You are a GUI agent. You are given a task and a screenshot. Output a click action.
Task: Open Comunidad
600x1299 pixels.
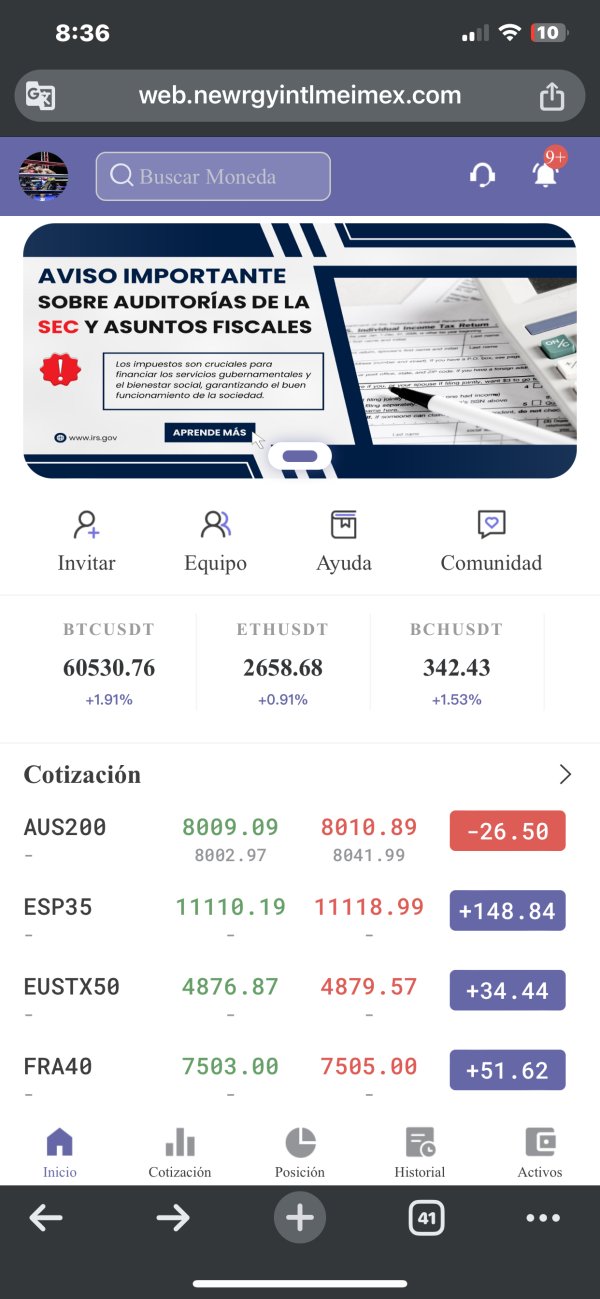[491, 541]
